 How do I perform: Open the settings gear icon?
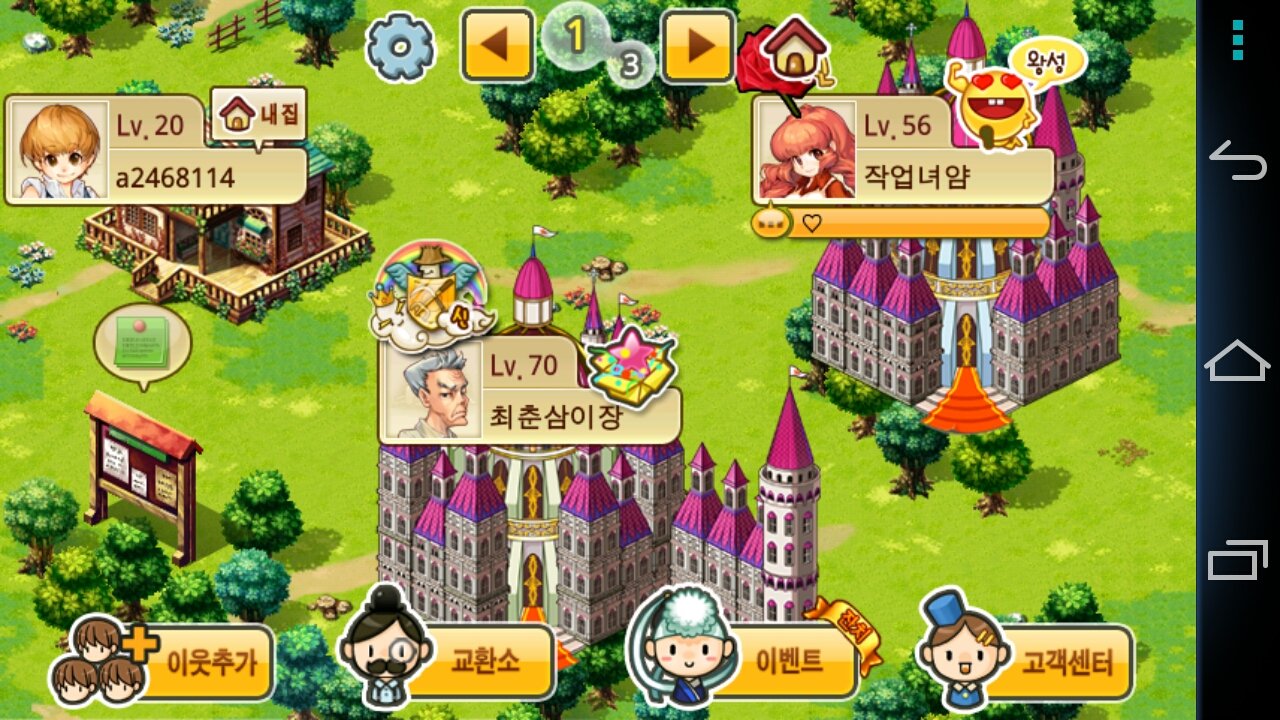click(400, 46)
